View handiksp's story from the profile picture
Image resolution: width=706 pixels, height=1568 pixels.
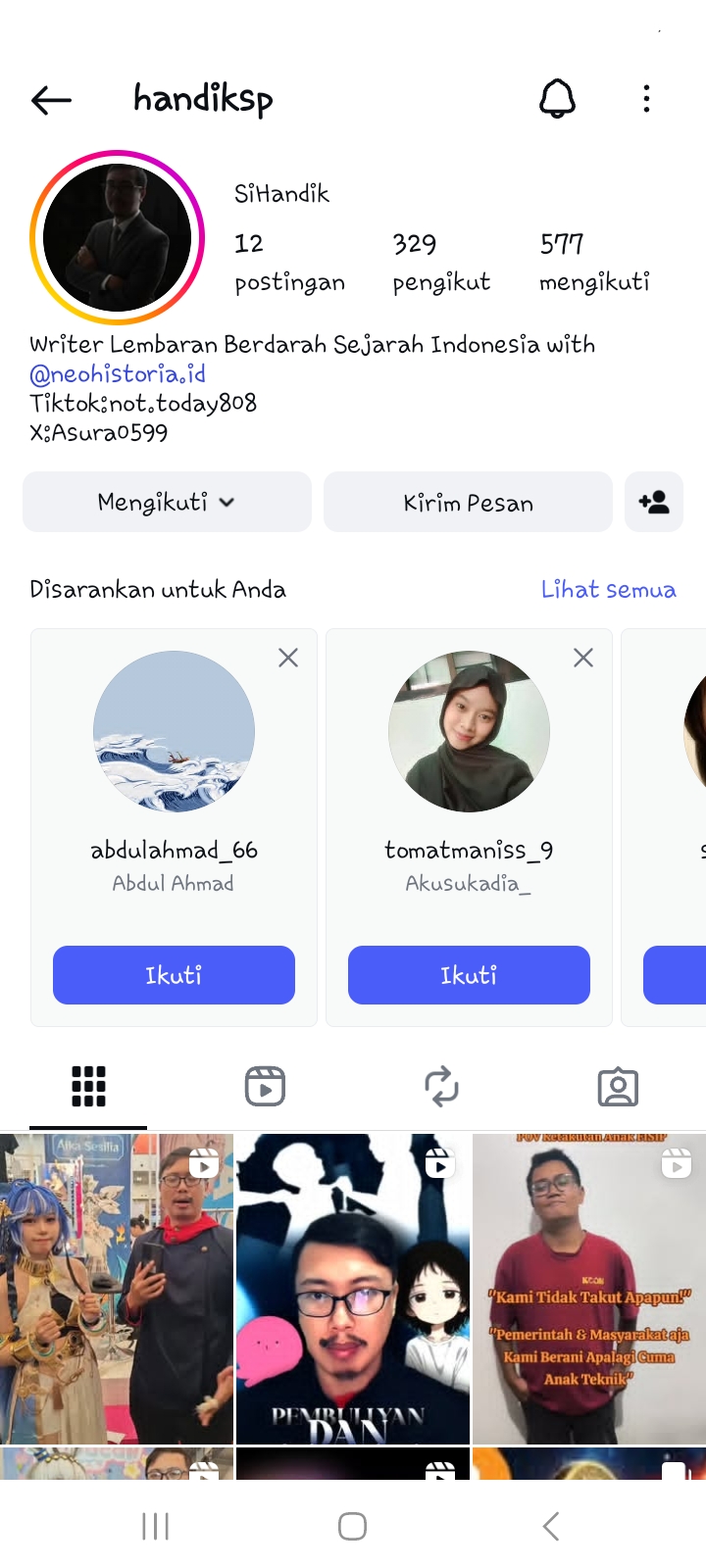coord(118,238)
